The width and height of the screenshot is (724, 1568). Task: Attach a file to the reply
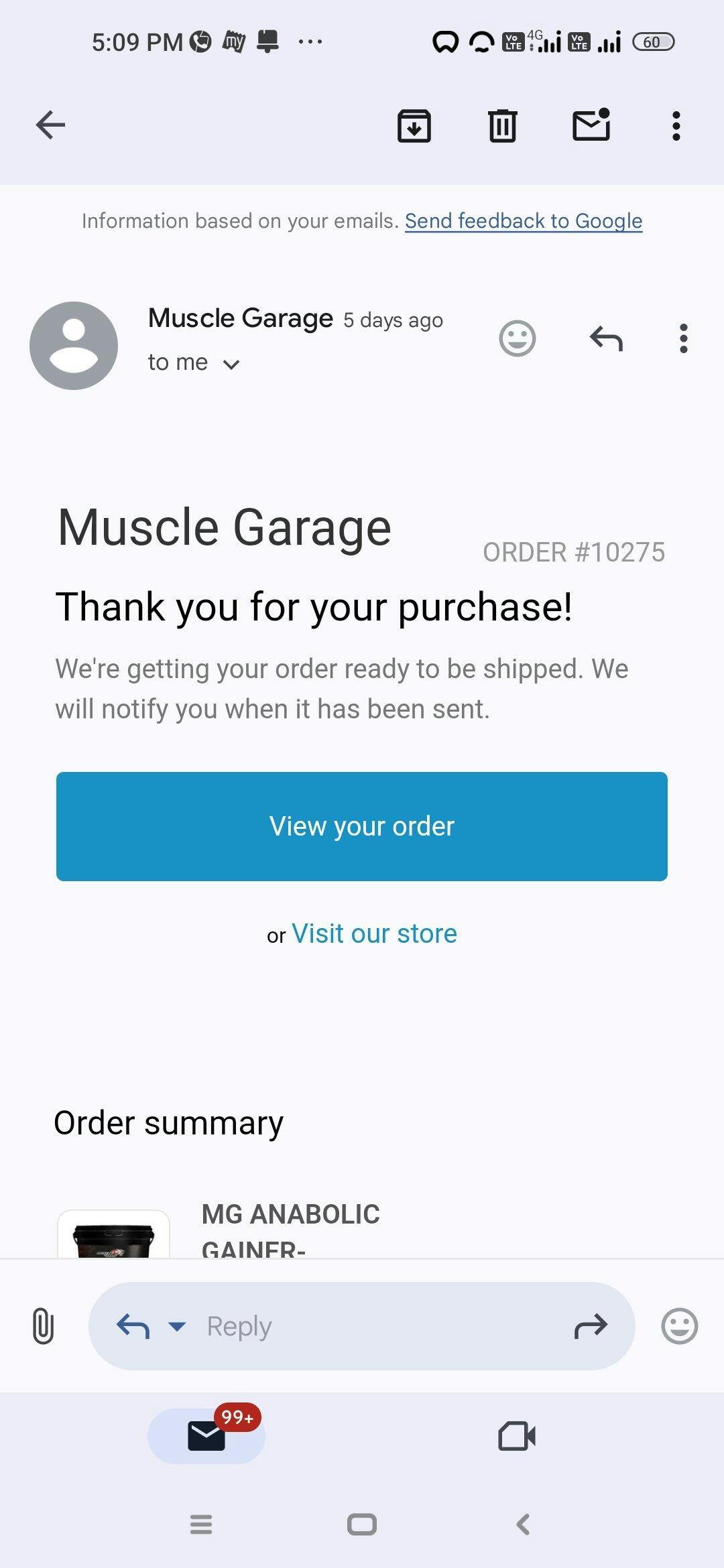point(43,1326)
